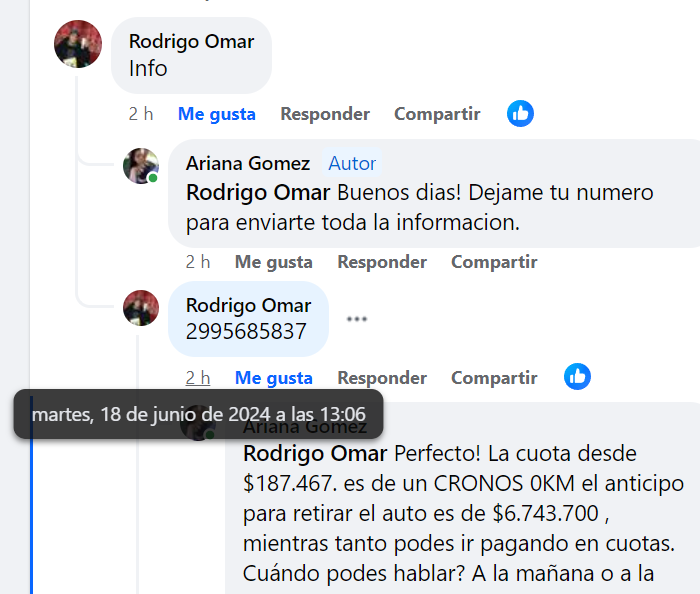The width and height of the screenshot is (700, 594).
Task: View reactions on the 2995685837 comment
Action: (577, 377)
